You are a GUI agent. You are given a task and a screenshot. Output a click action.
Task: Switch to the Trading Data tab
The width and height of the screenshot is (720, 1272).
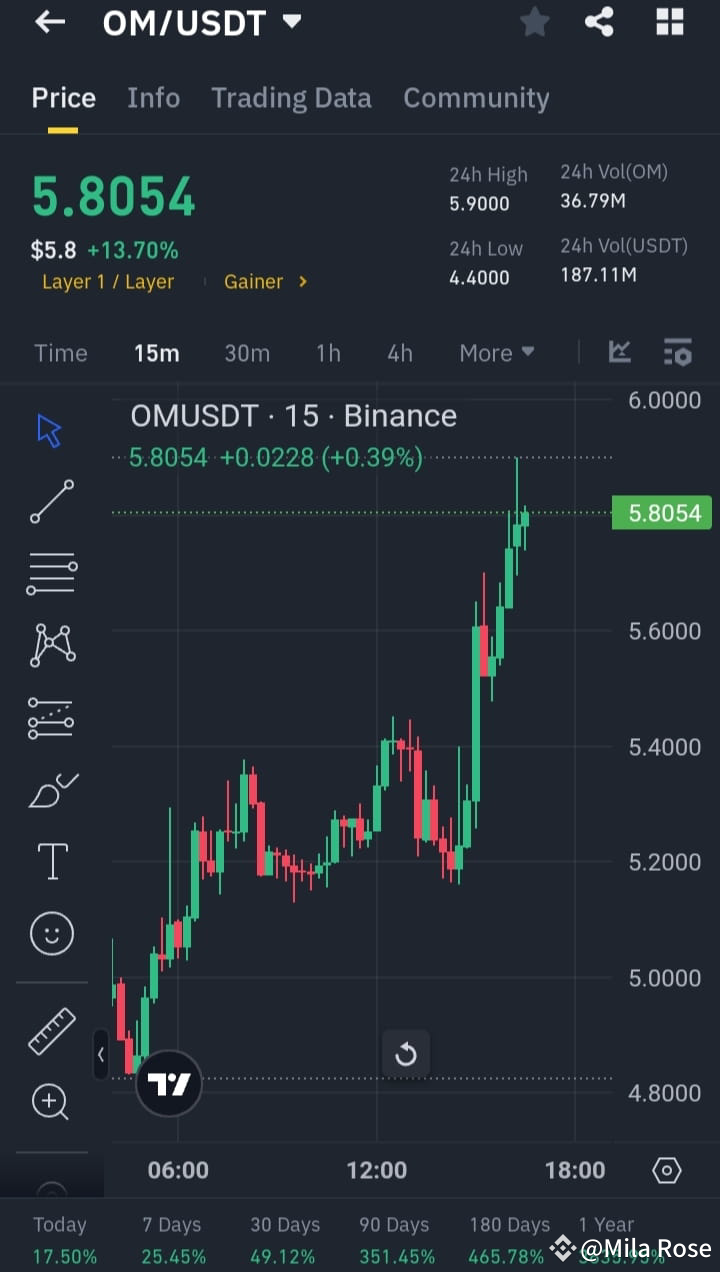(x=291, y=97)
